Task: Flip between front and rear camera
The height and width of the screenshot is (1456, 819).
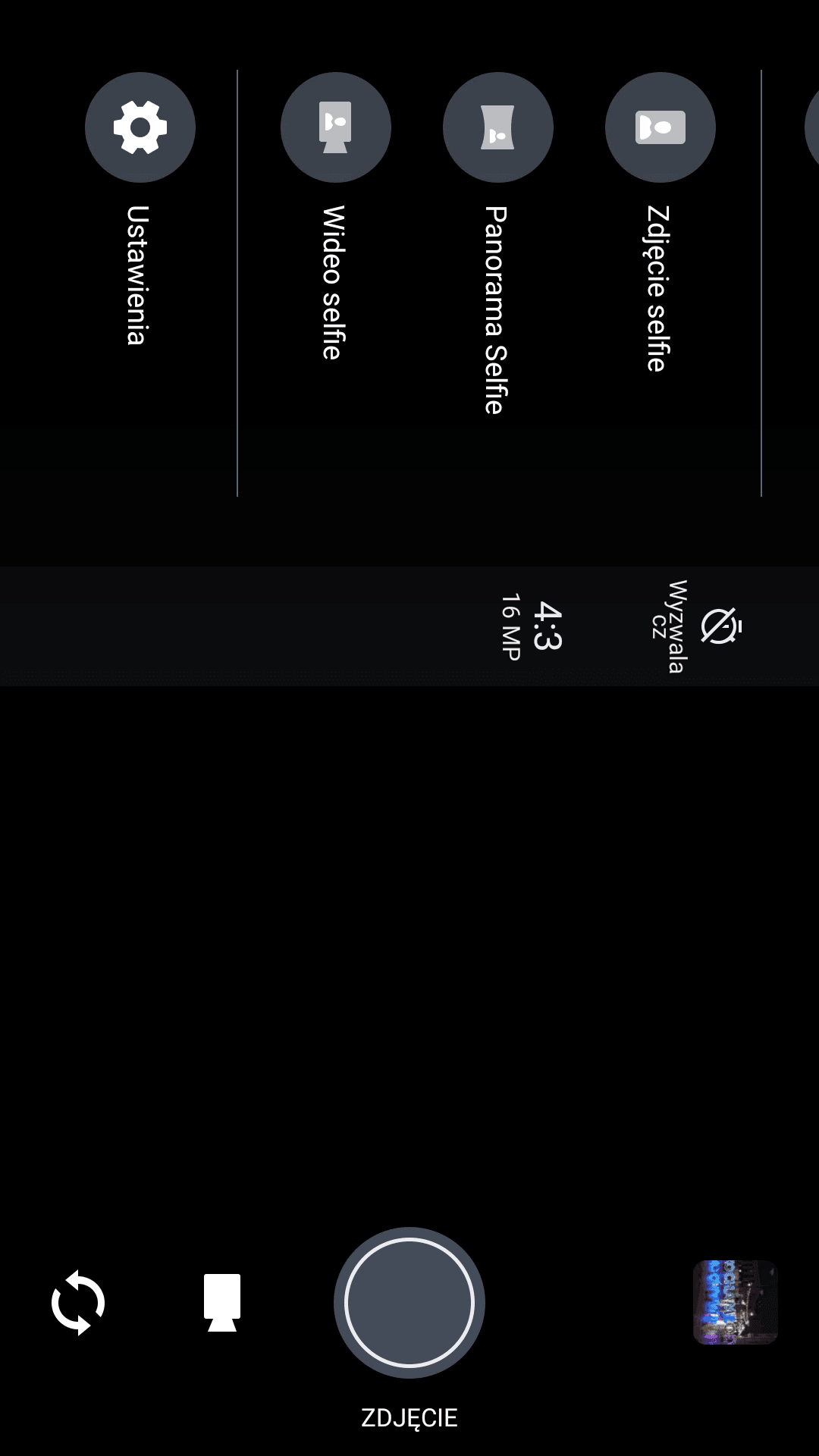Action: pyautogui.click(x=78, y=1302)
